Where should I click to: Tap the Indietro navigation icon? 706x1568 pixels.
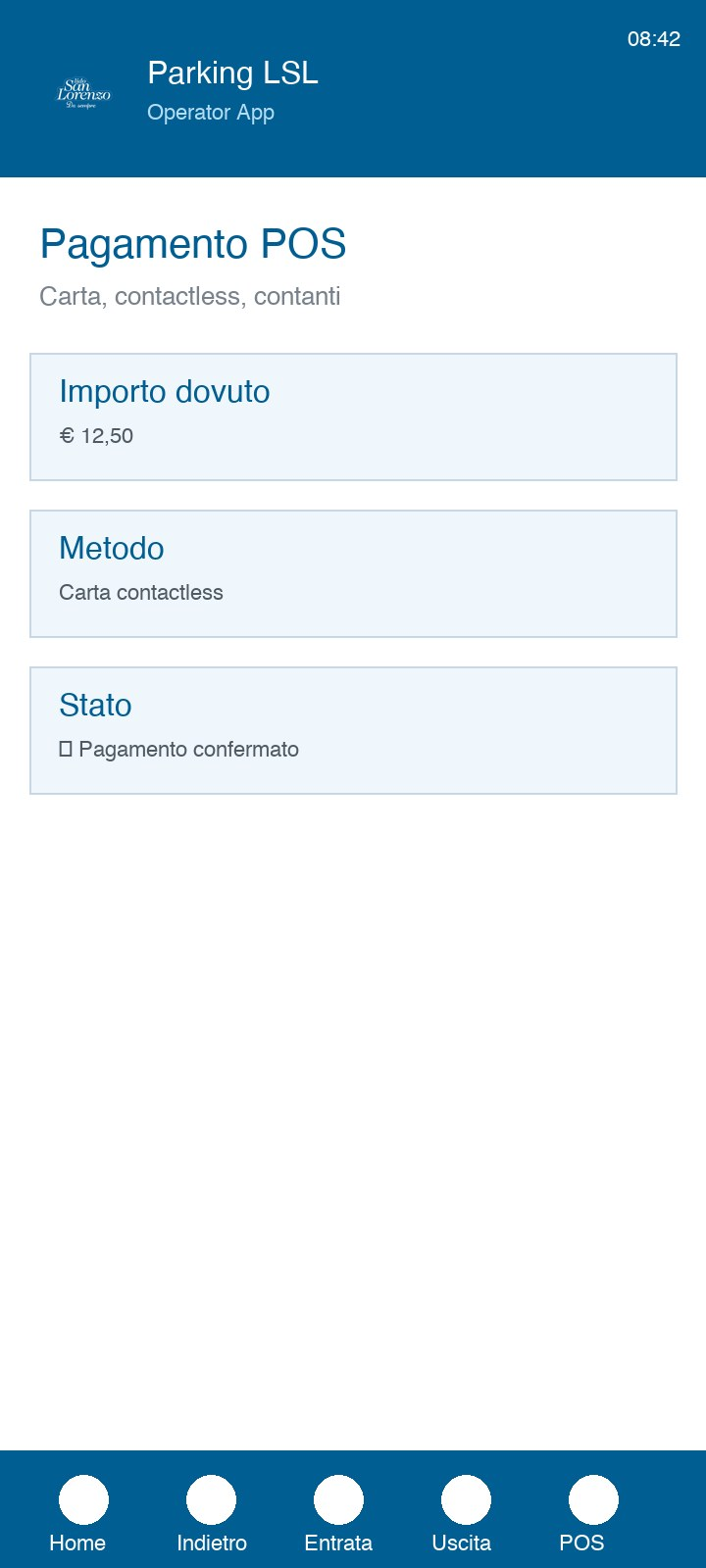click(x=211, y=1498)
